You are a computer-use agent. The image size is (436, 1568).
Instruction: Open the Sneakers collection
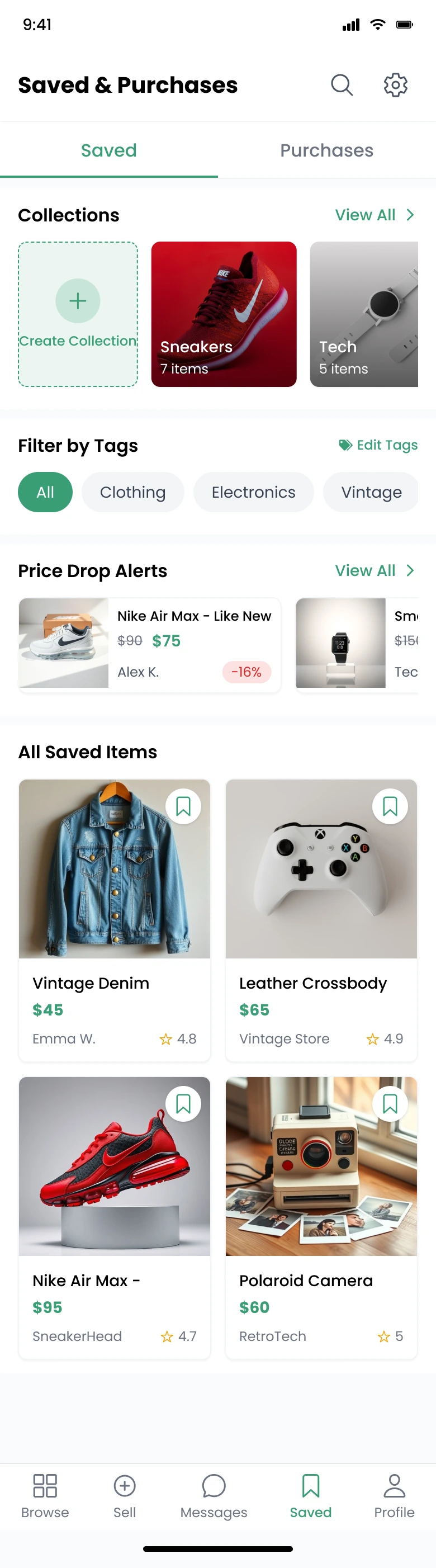point(224,314)
